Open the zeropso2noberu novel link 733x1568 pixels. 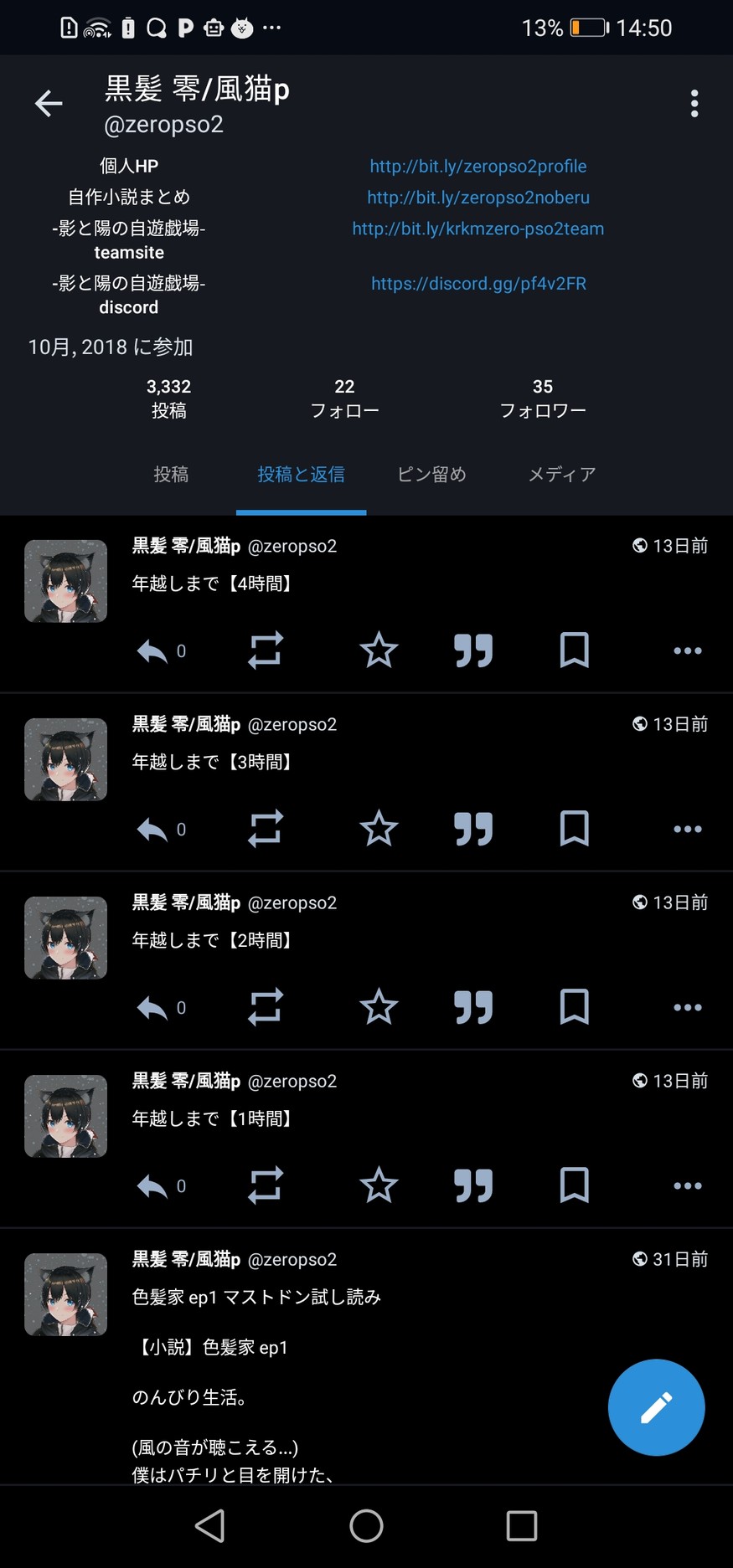coord(477,198)
